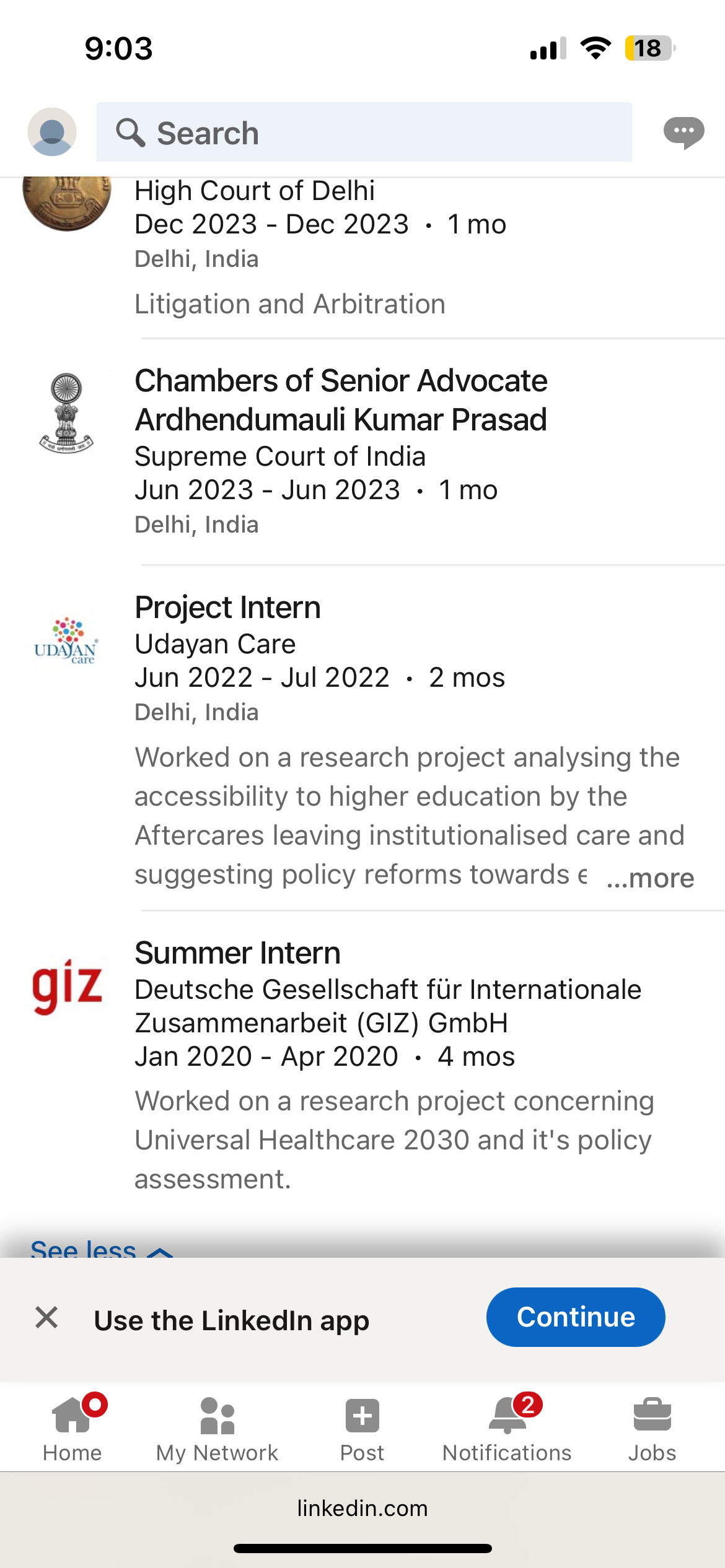
Task: Dismiss the Use the LinkedIn app banner
Action: coord(46,1317)
